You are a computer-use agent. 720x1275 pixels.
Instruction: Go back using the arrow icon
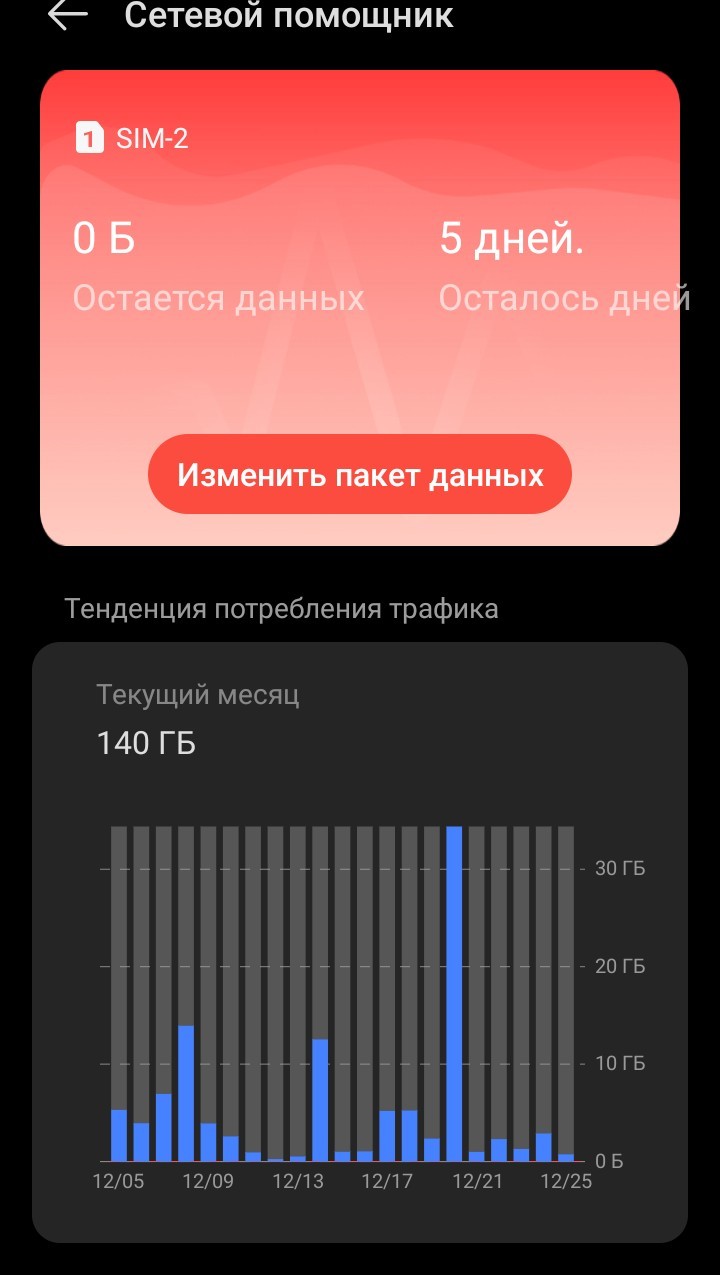click(x=68, y=15)
